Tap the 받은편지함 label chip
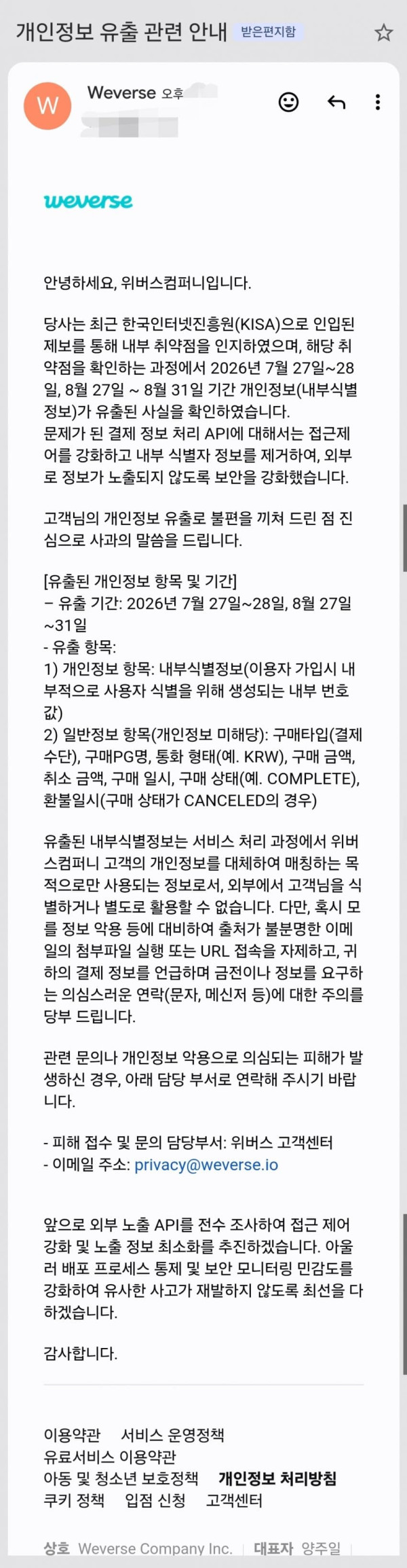The height and width of the screenshot is (1568, 407). point(269,32)
